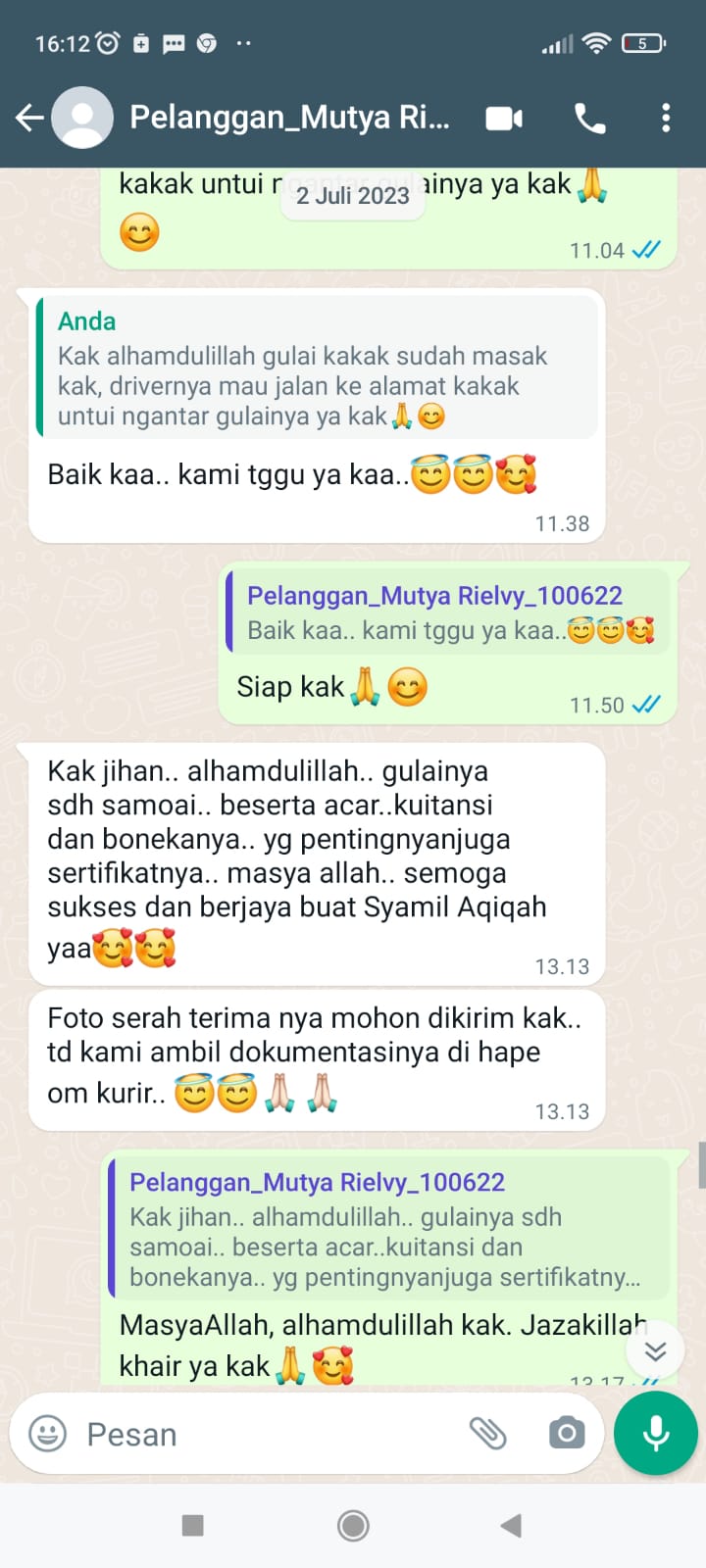Go back to the chat list

(x=29, y=119)
